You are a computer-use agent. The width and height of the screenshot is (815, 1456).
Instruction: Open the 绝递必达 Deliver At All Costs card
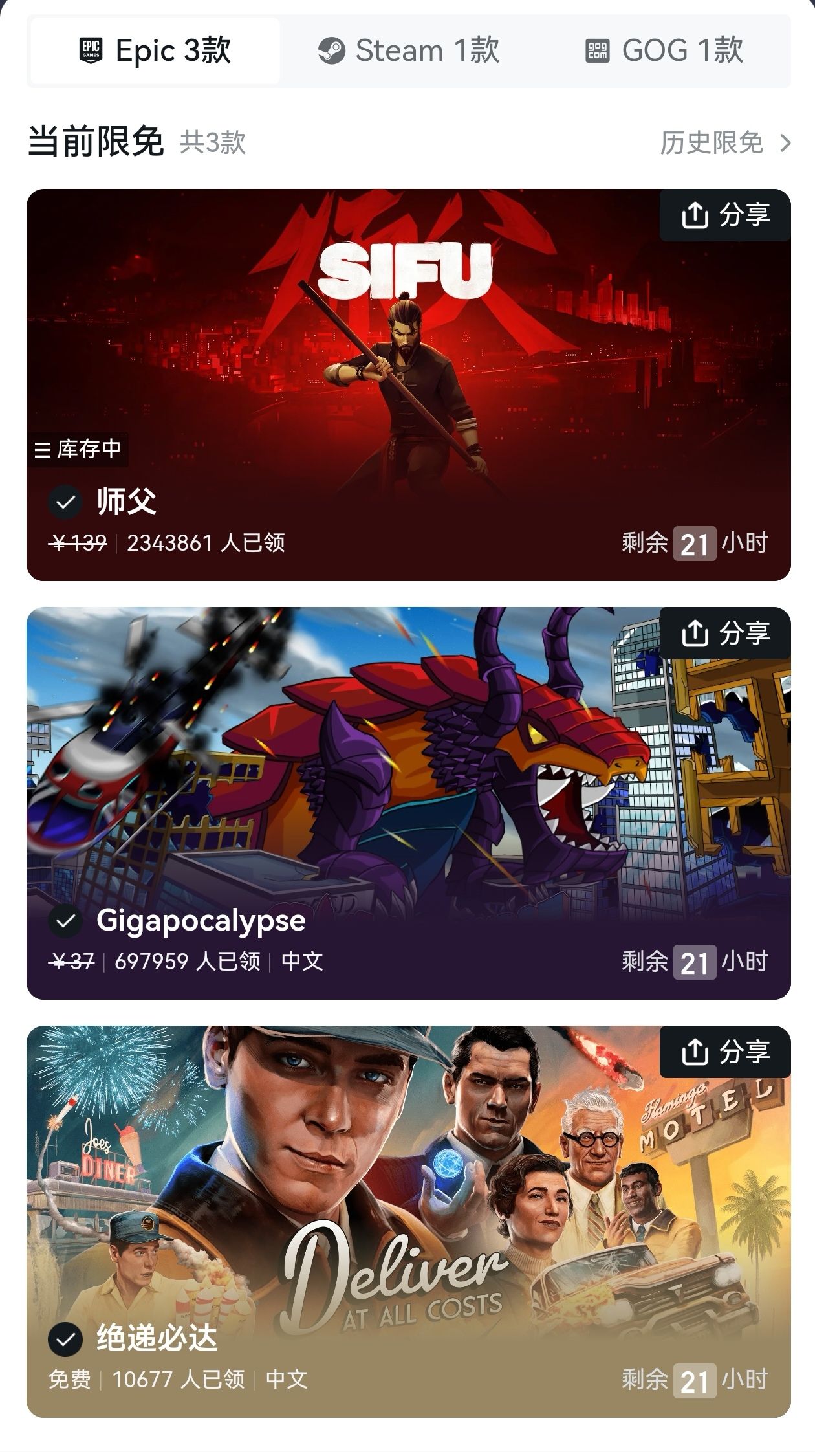pos(407,1197)
